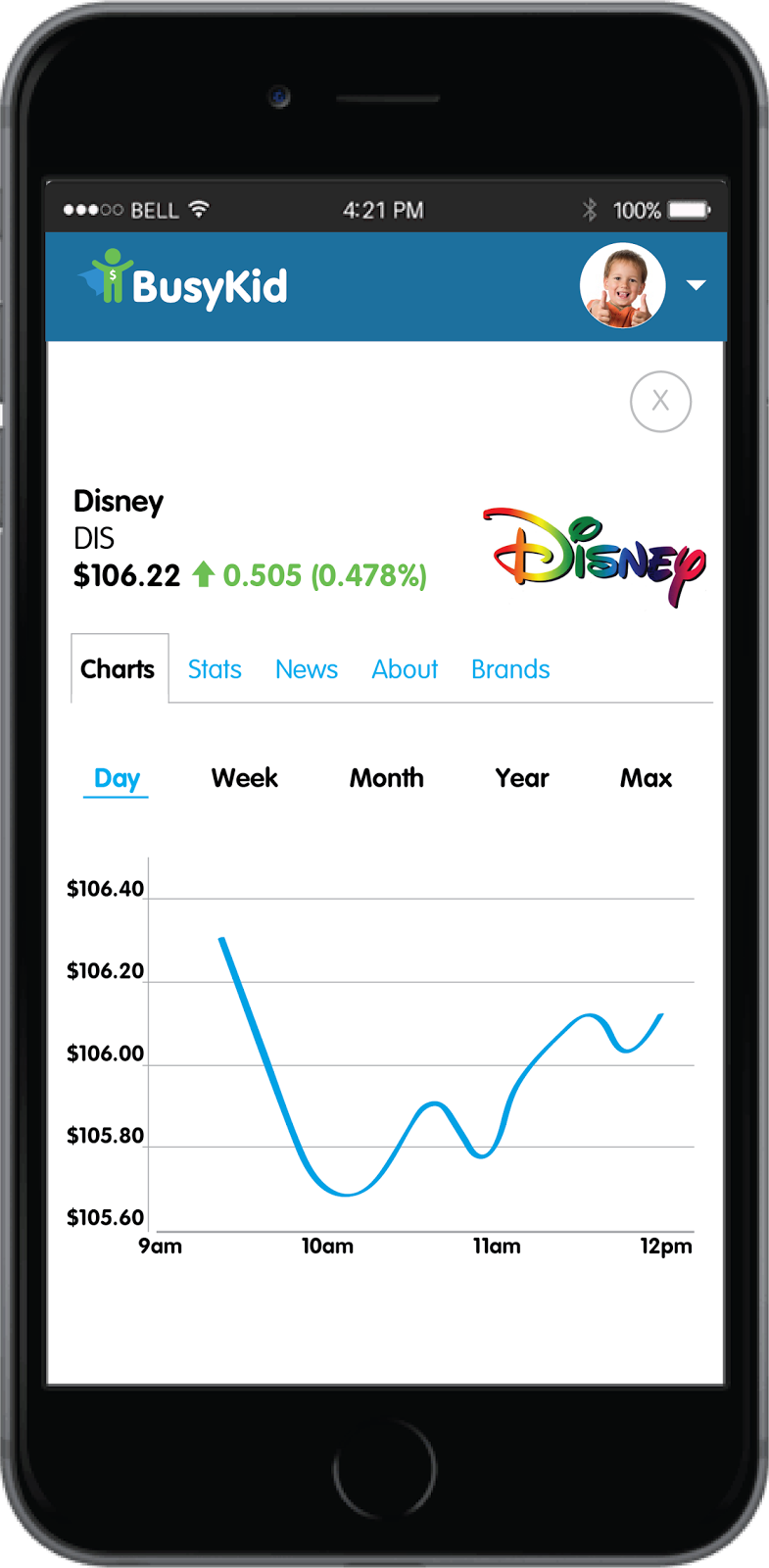769x1568 pixels.
Task: Select the Day chart range
Action: tap(117, 778)
